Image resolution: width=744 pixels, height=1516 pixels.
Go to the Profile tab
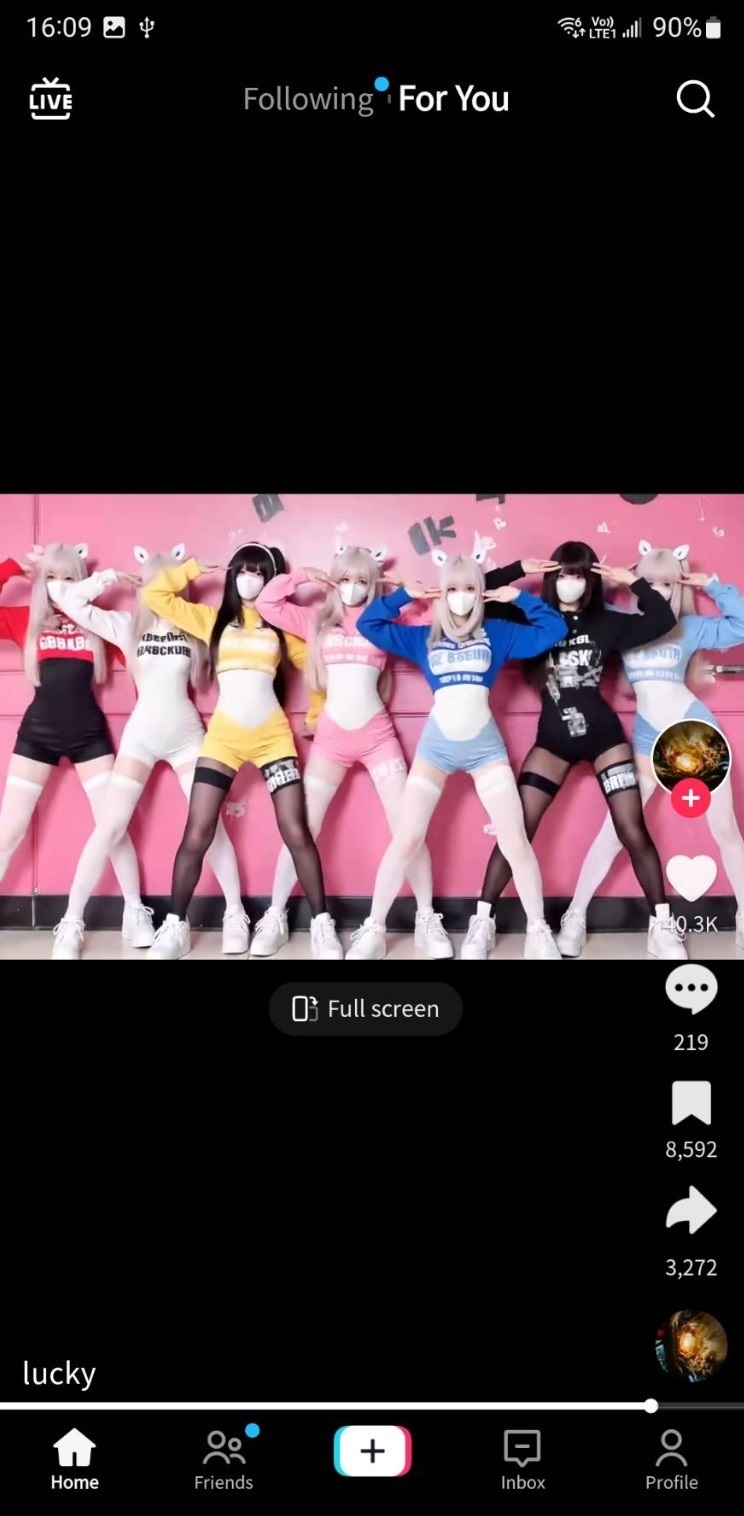tap(671, 1460)
